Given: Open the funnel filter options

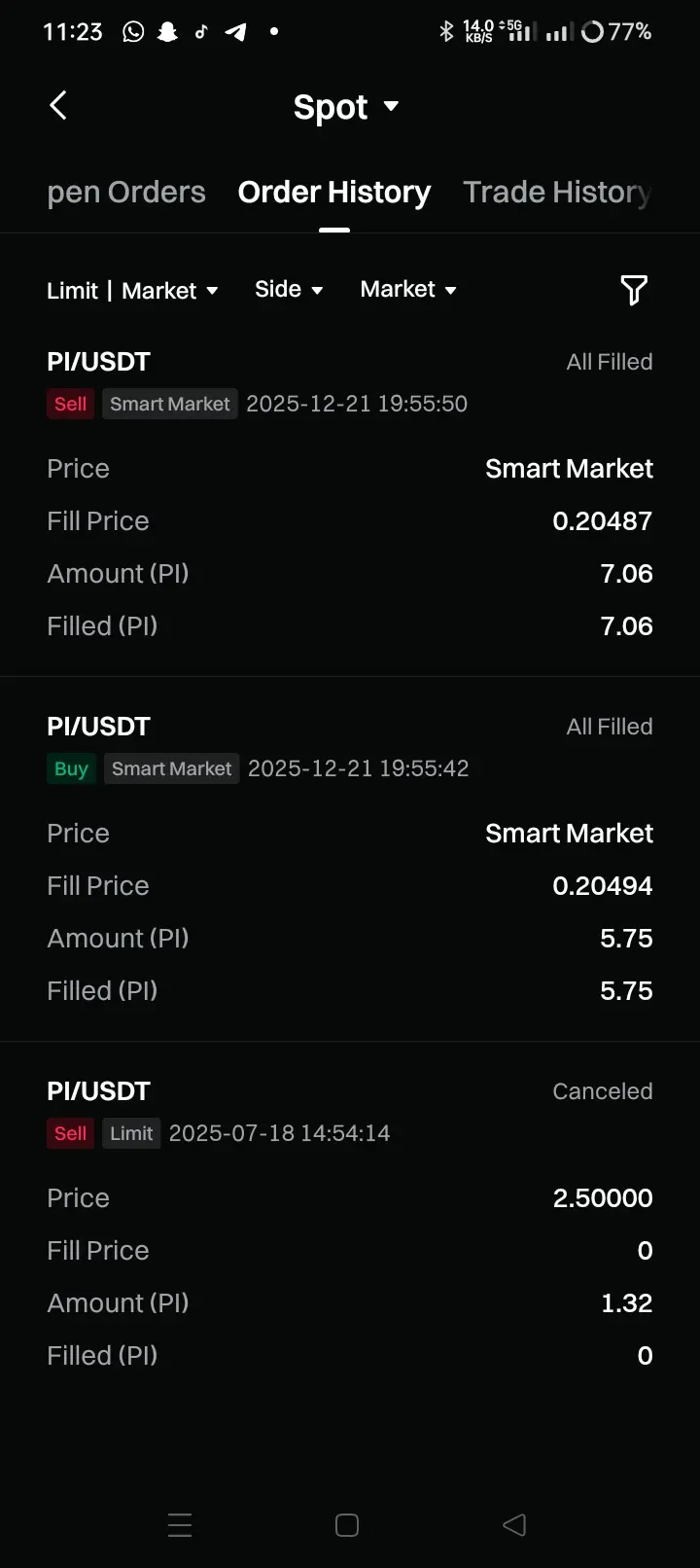Looking at the screenshot, I should (x=633, y=290).
